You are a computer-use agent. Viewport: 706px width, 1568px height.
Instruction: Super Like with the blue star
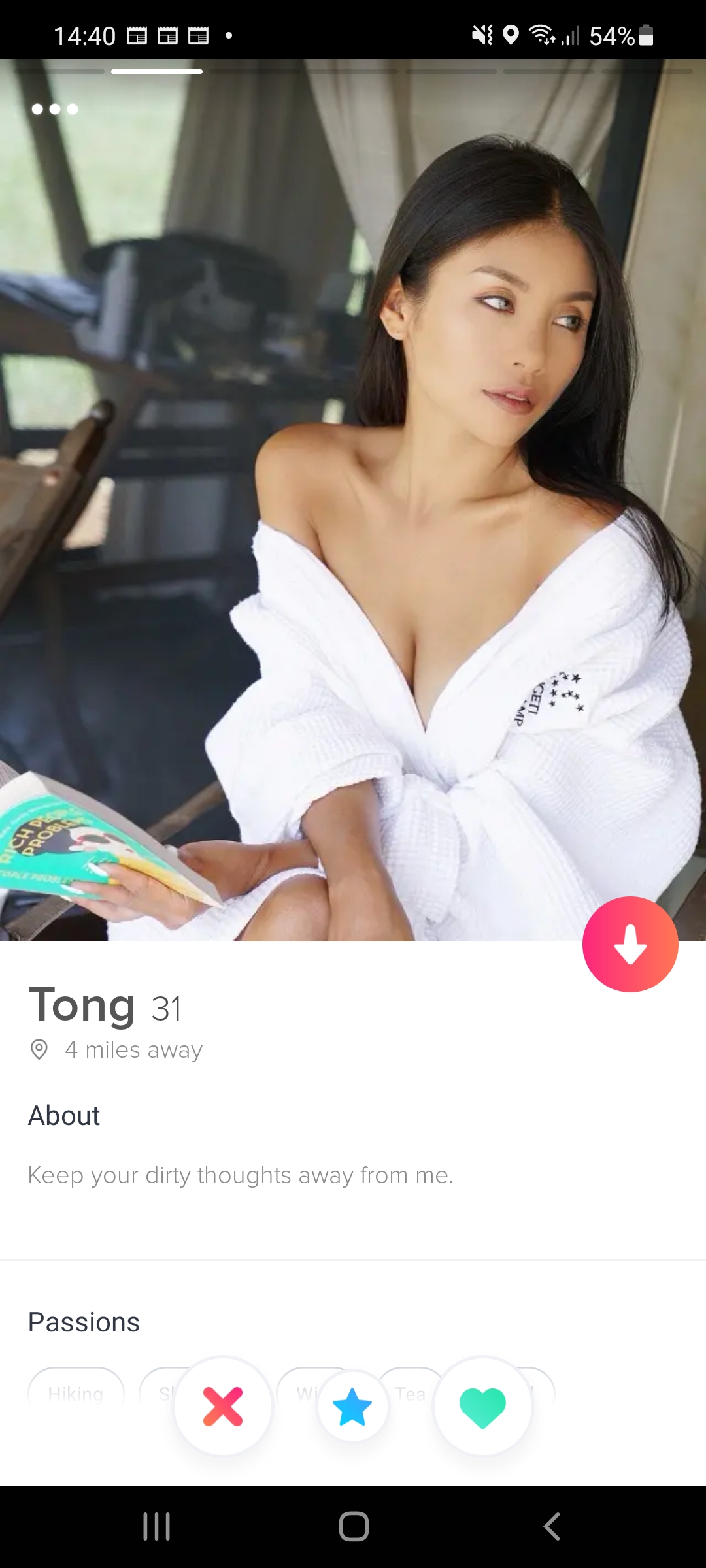353,1406
